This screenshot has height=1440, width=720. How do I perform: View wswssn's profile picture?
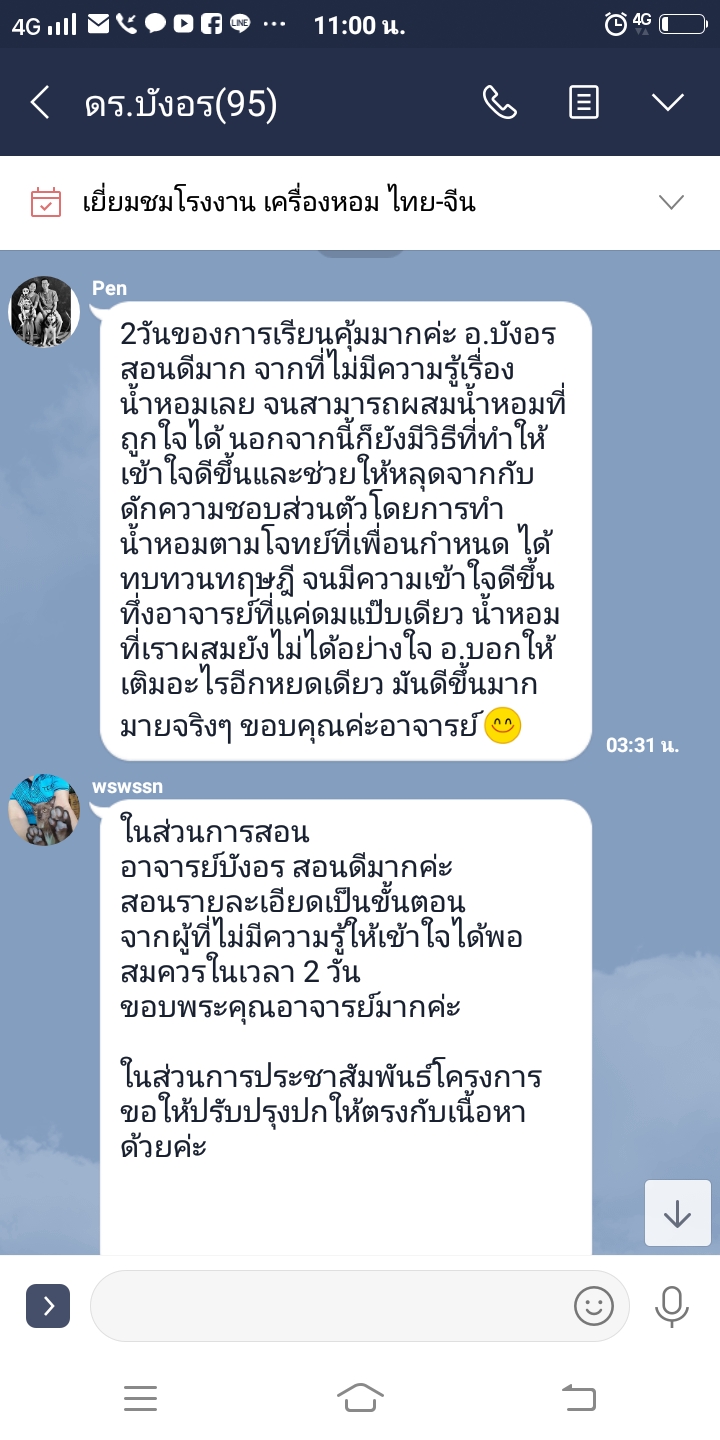tap(44, 809)
